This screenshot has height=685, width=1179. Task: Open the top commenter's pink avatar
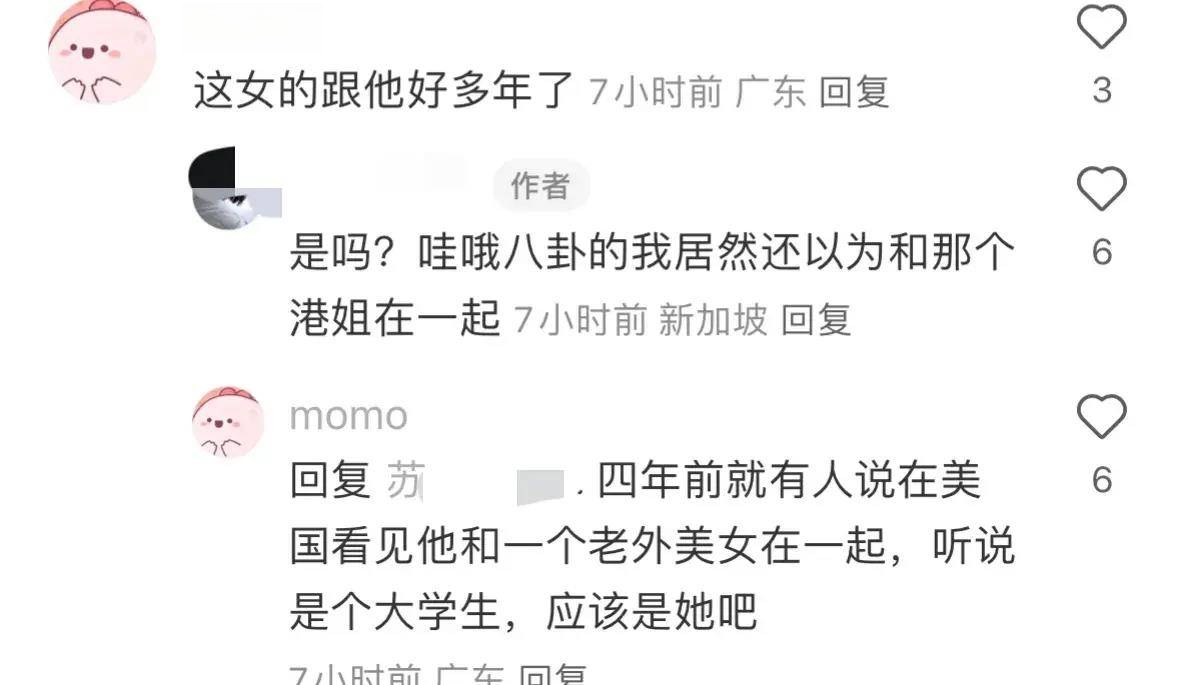click(x=102, y=50)
